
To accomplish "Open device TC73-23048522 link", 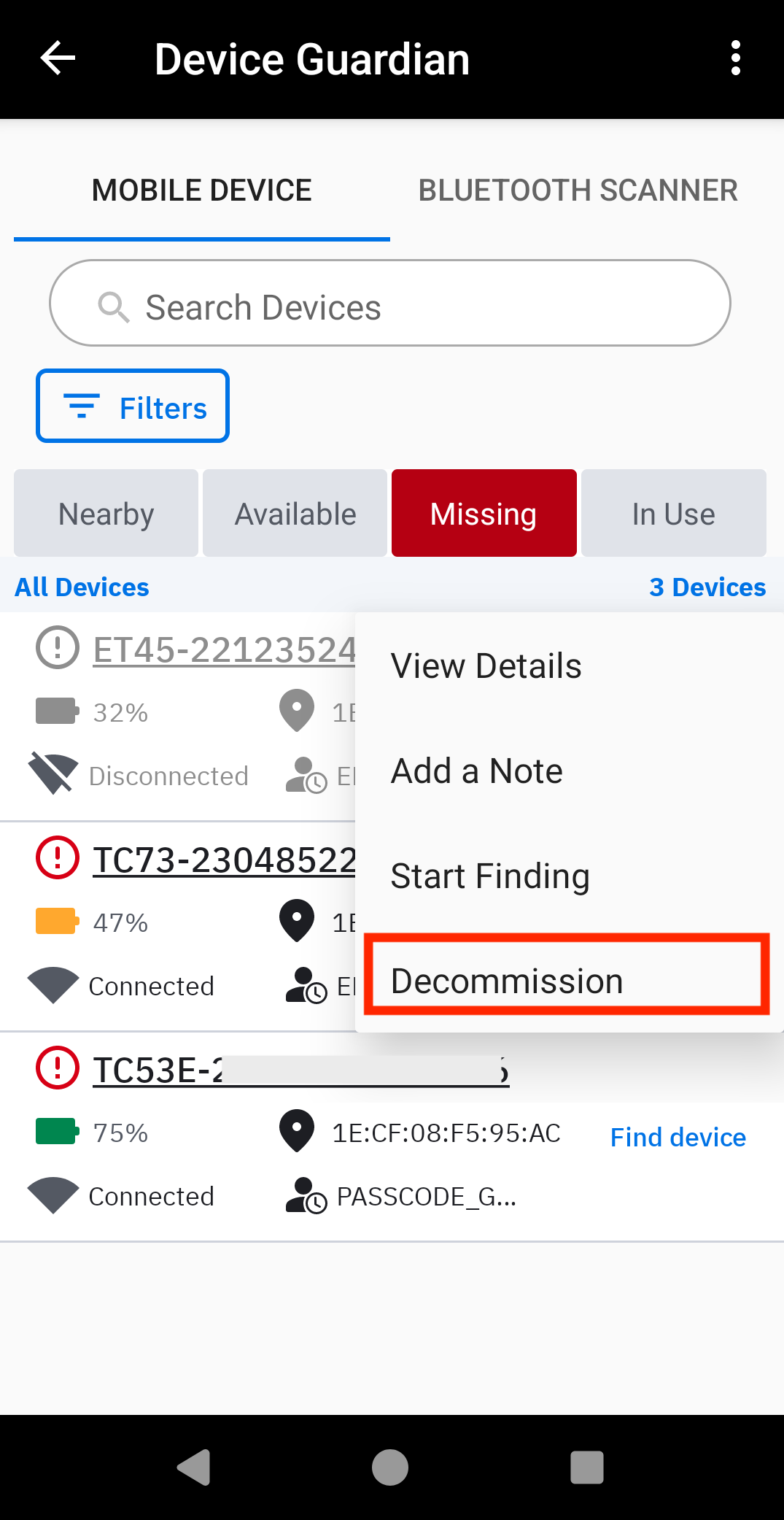I will [x=224, y=860].
